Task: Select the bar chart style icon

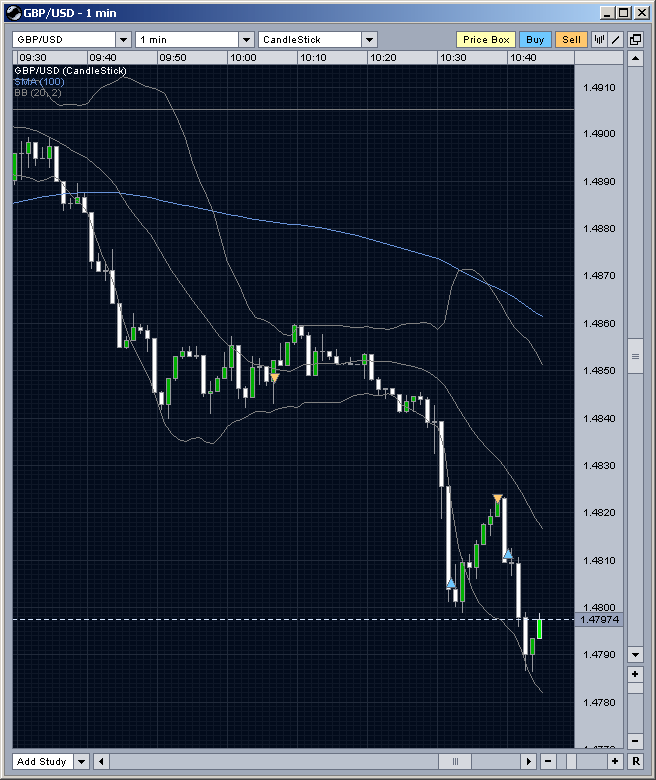Action: [x=601, y=40]
